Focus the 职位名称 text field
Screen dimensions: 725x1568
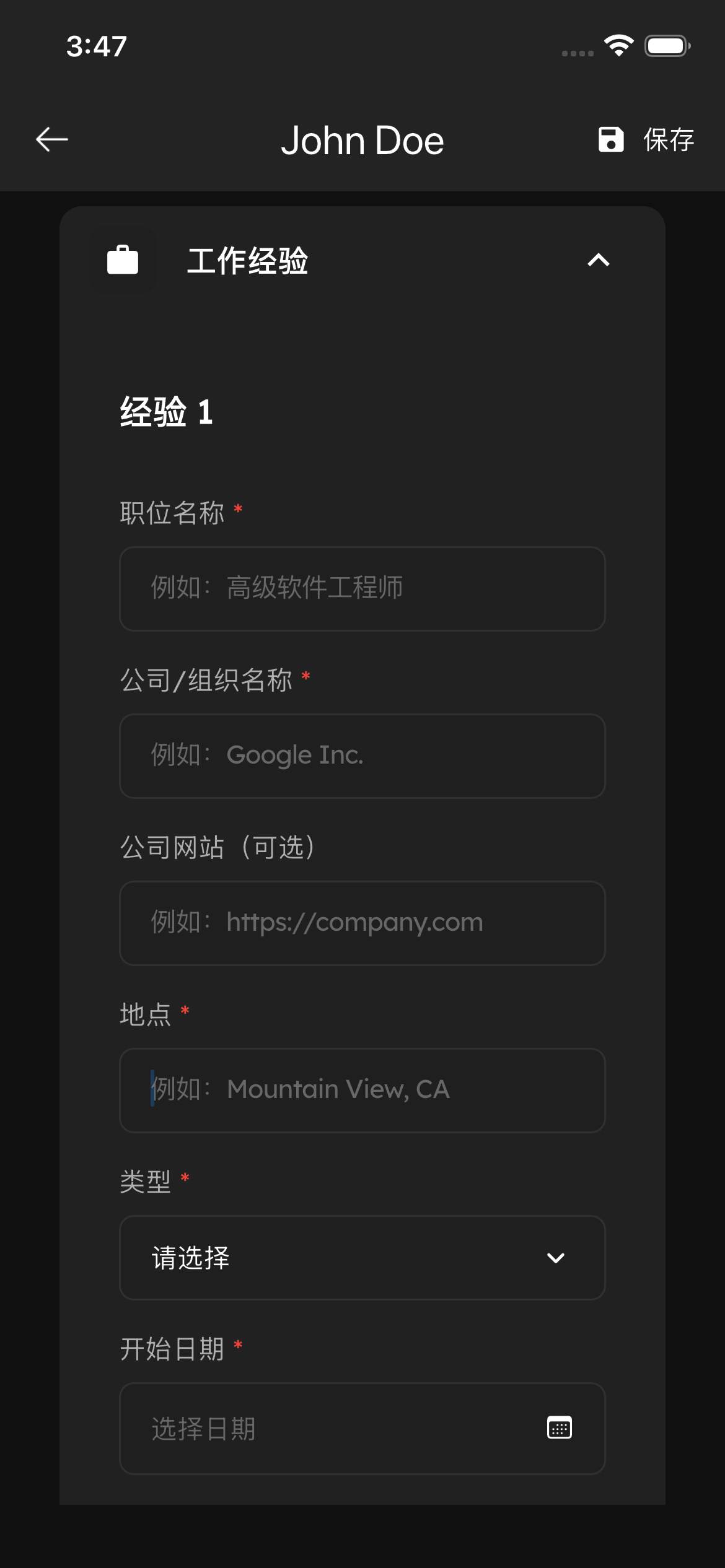[362, 588]
